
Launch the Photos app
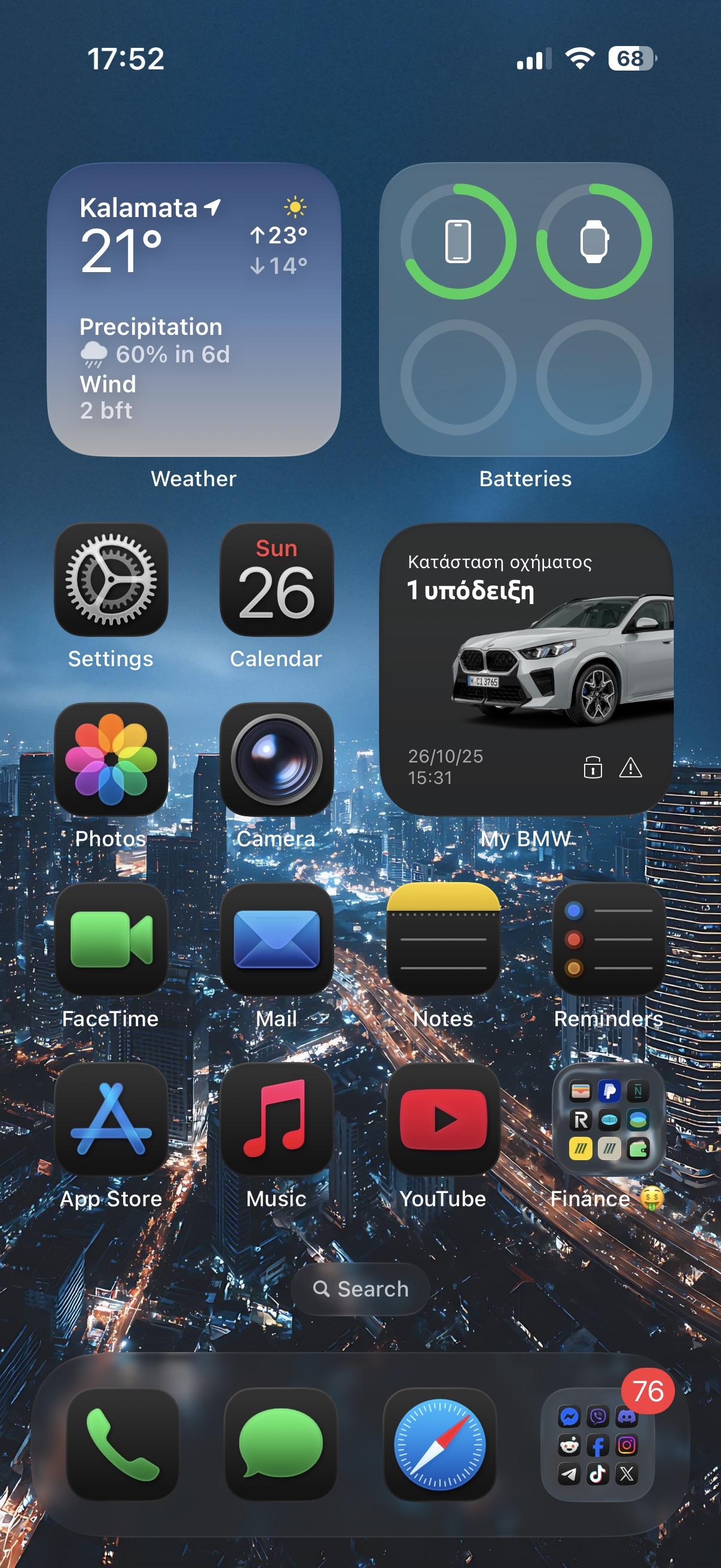point(111,759)
